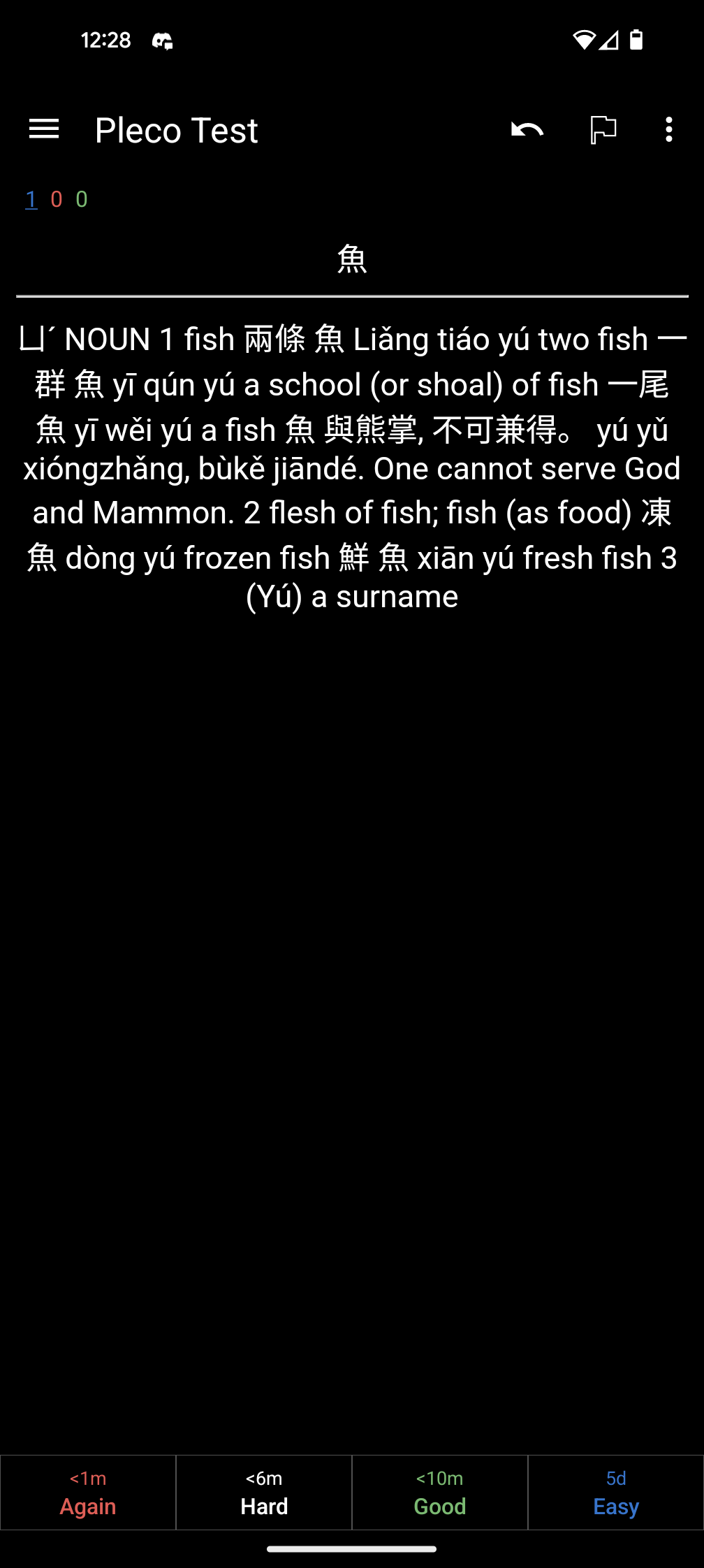This screenshot has width=704, height=1568.
Task: Undo the last card answer
Action: [527, 129]
